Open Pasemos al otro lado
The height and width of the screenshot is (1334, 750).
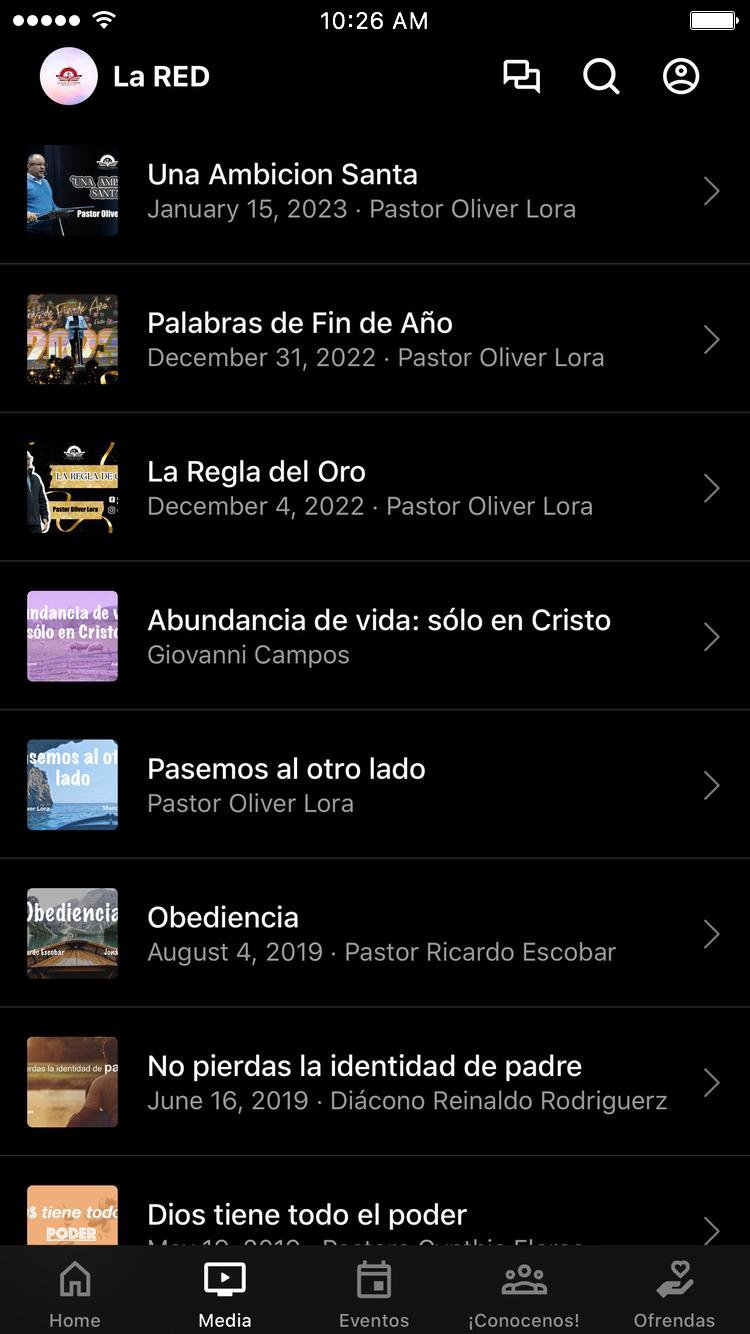click(x=375, y=785)
